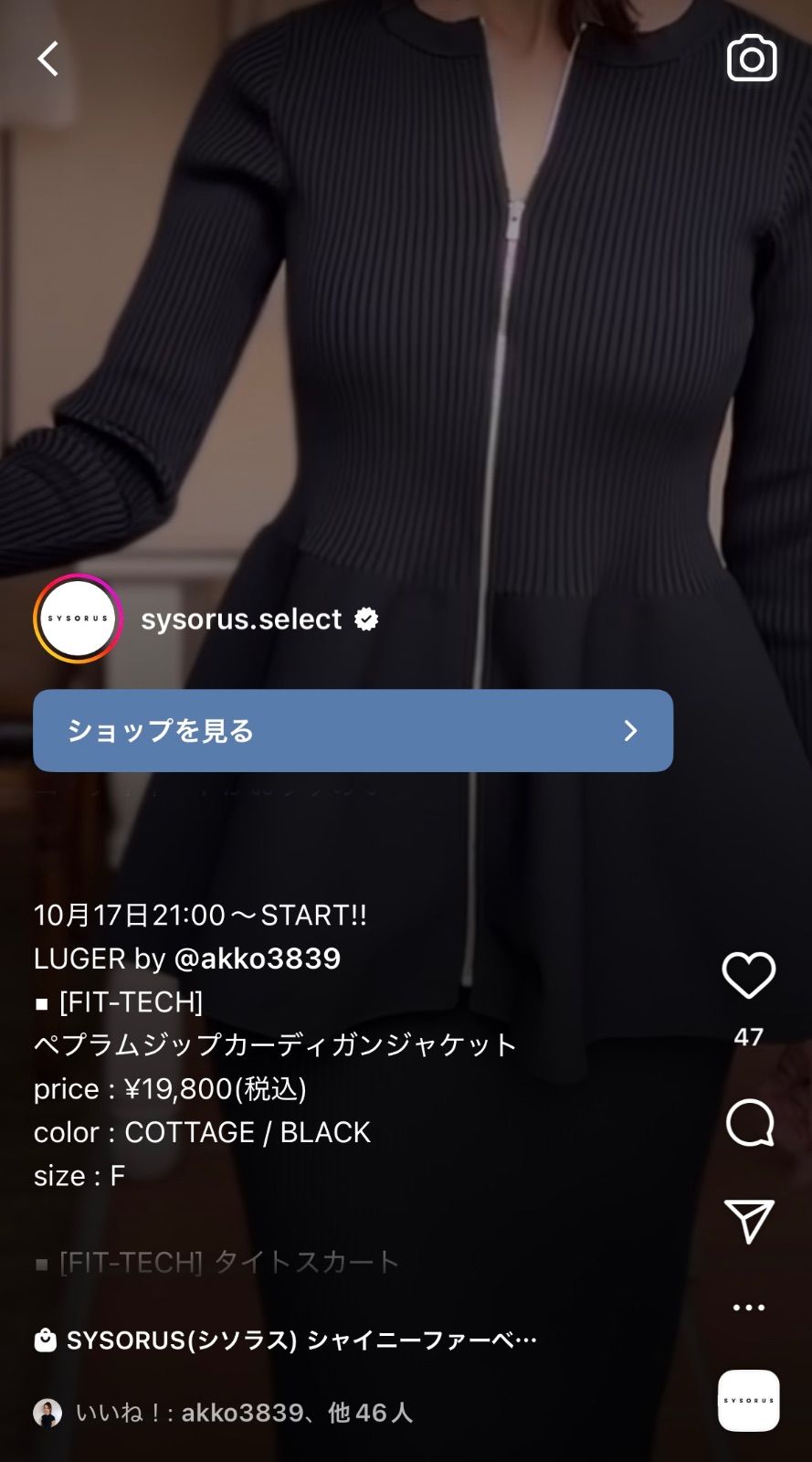Select the [FIT-TECH] タイトスカート product line

[x=216, y=1264]
